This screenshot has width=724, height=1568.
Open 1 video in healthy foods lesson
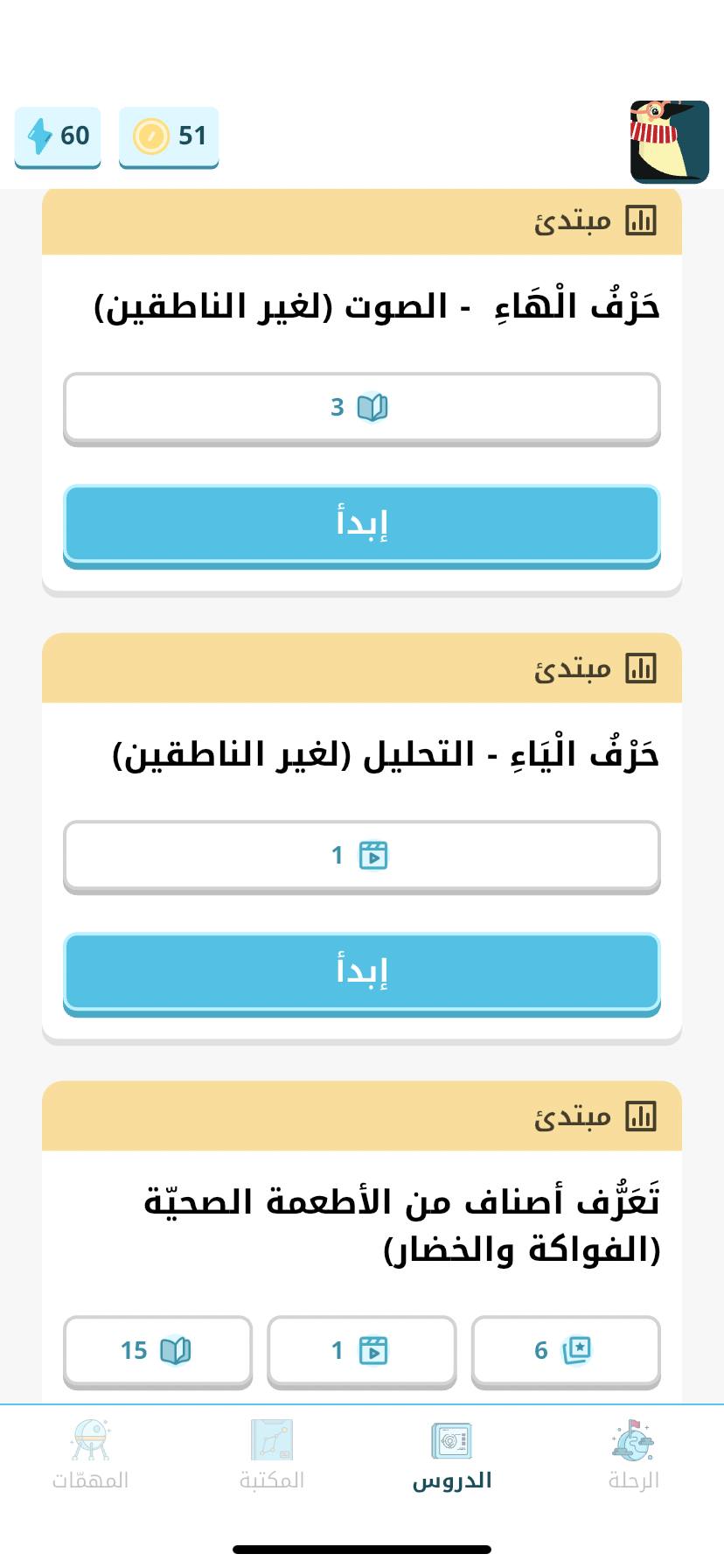pyautogui.click(x=361, y=1350)
